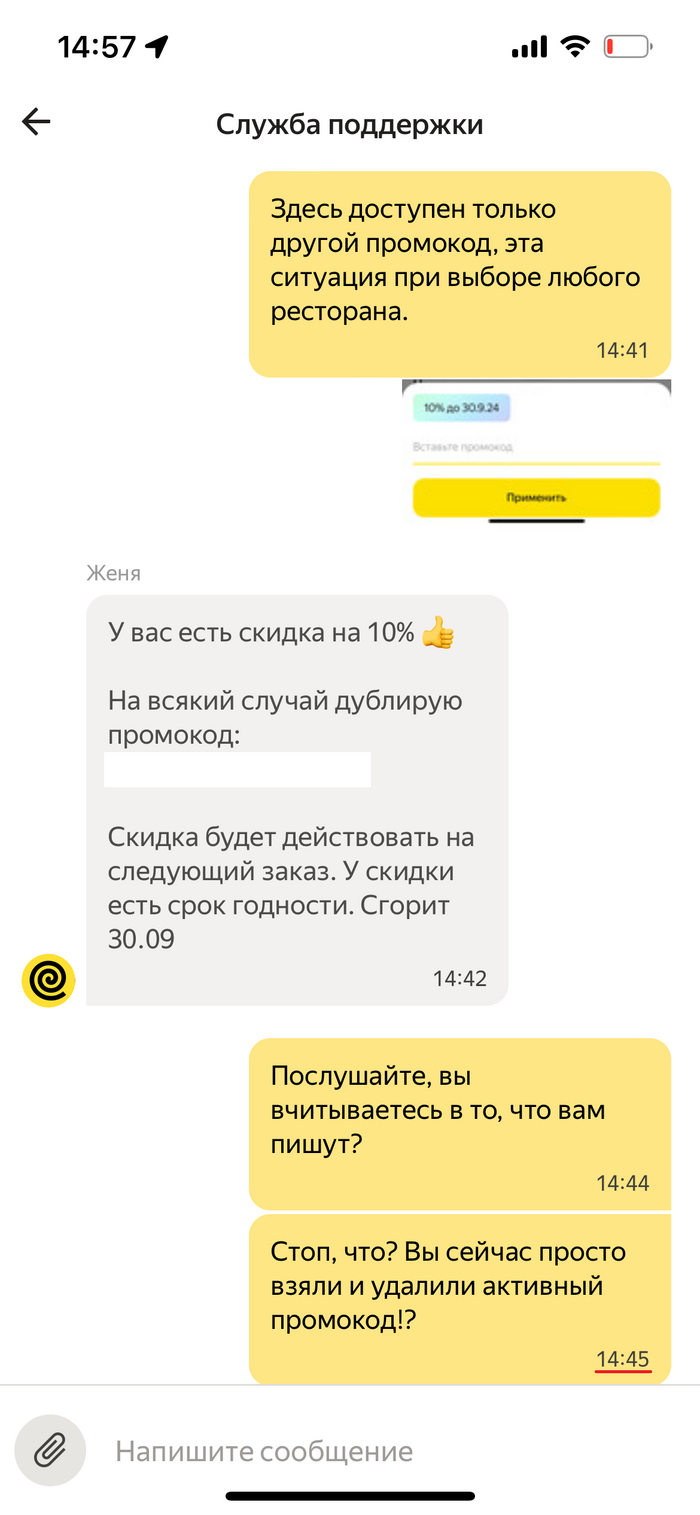Viewport: 700px width, 1515px height.
Task: Focus the "Напишите сообщение" message field
Action: 380,1451
